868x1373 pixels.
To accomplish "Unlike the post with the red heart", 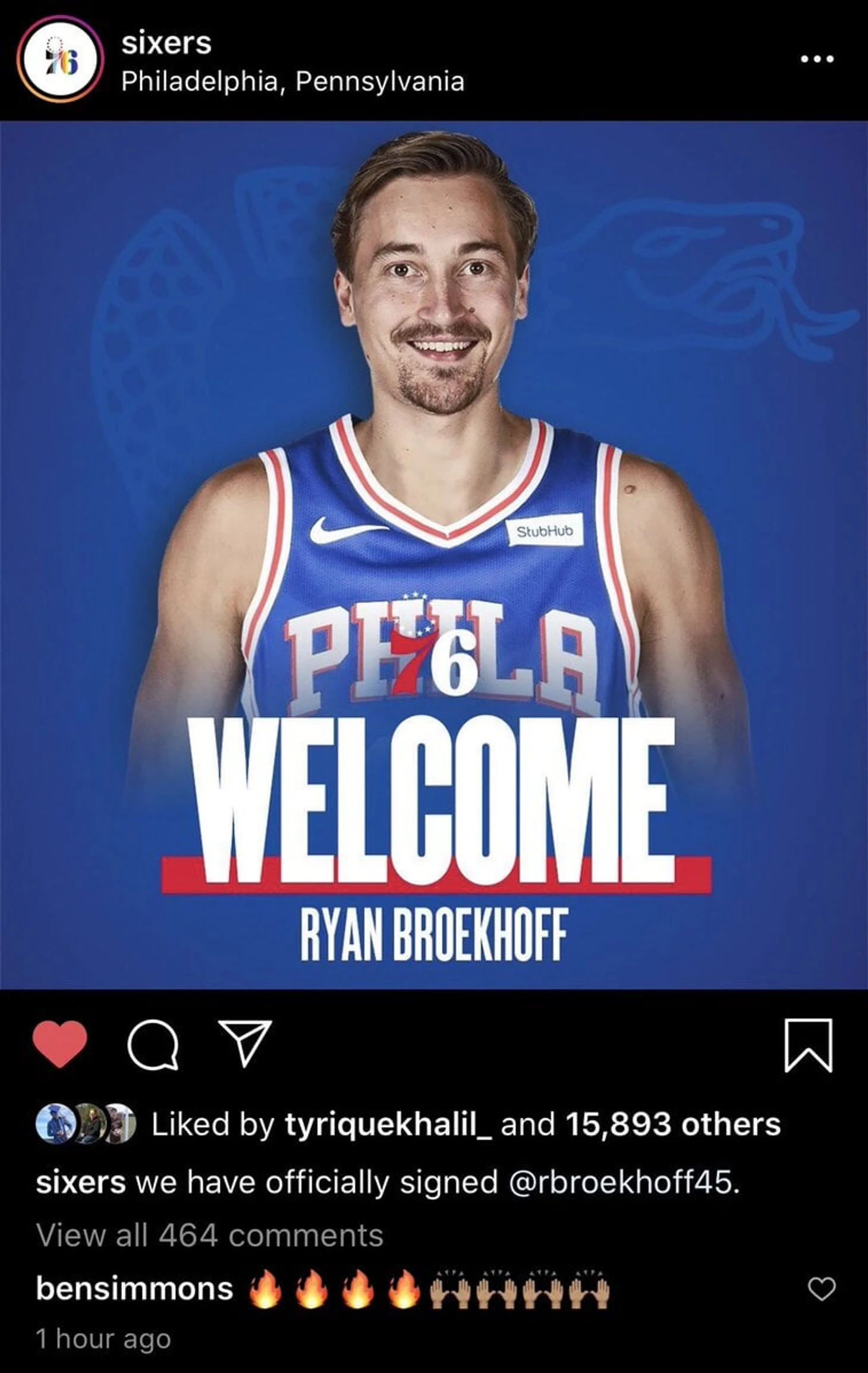I will point(59,1044).
